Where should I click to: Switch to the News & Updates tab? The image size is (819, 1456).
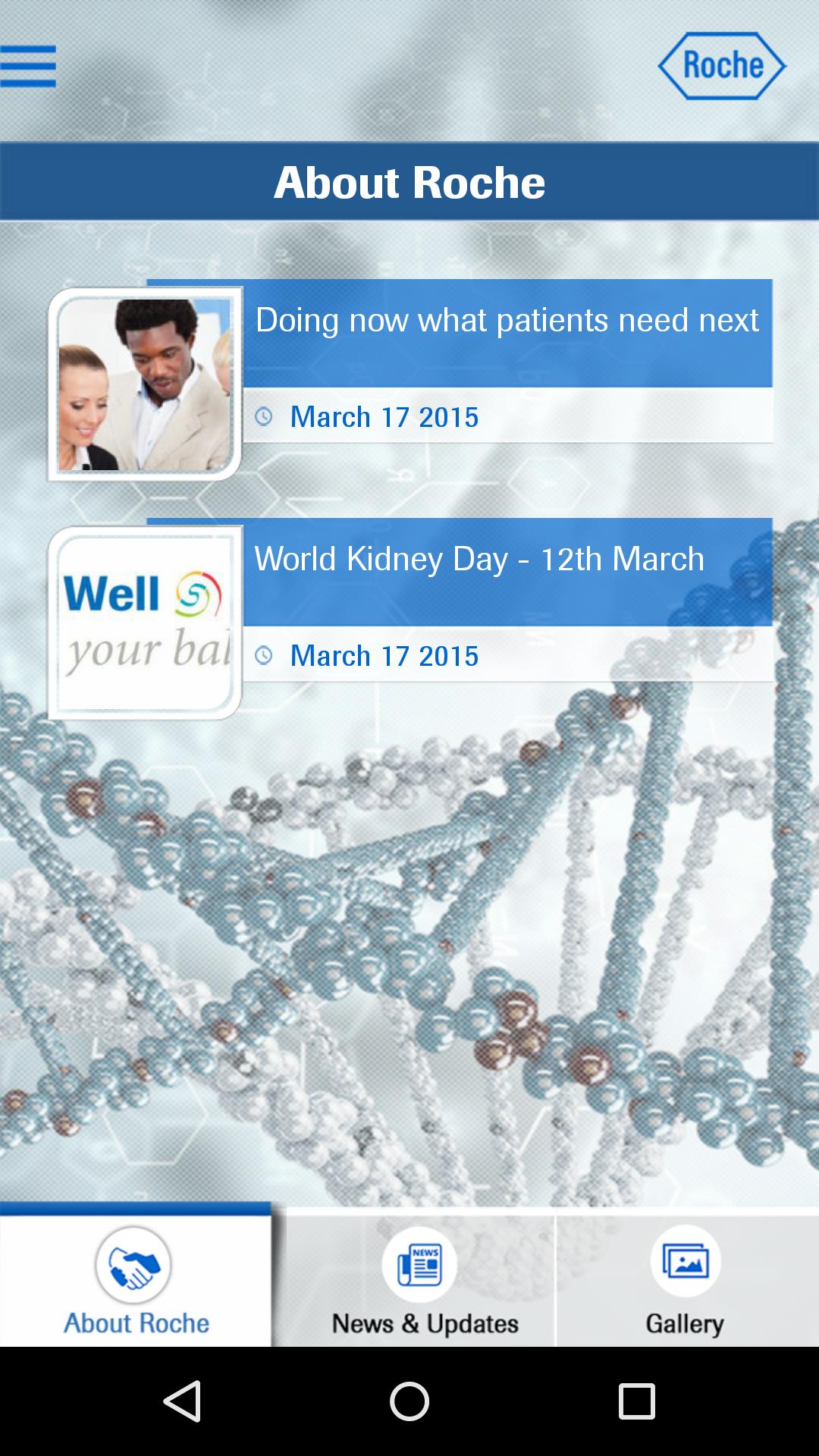(424, 1282)
